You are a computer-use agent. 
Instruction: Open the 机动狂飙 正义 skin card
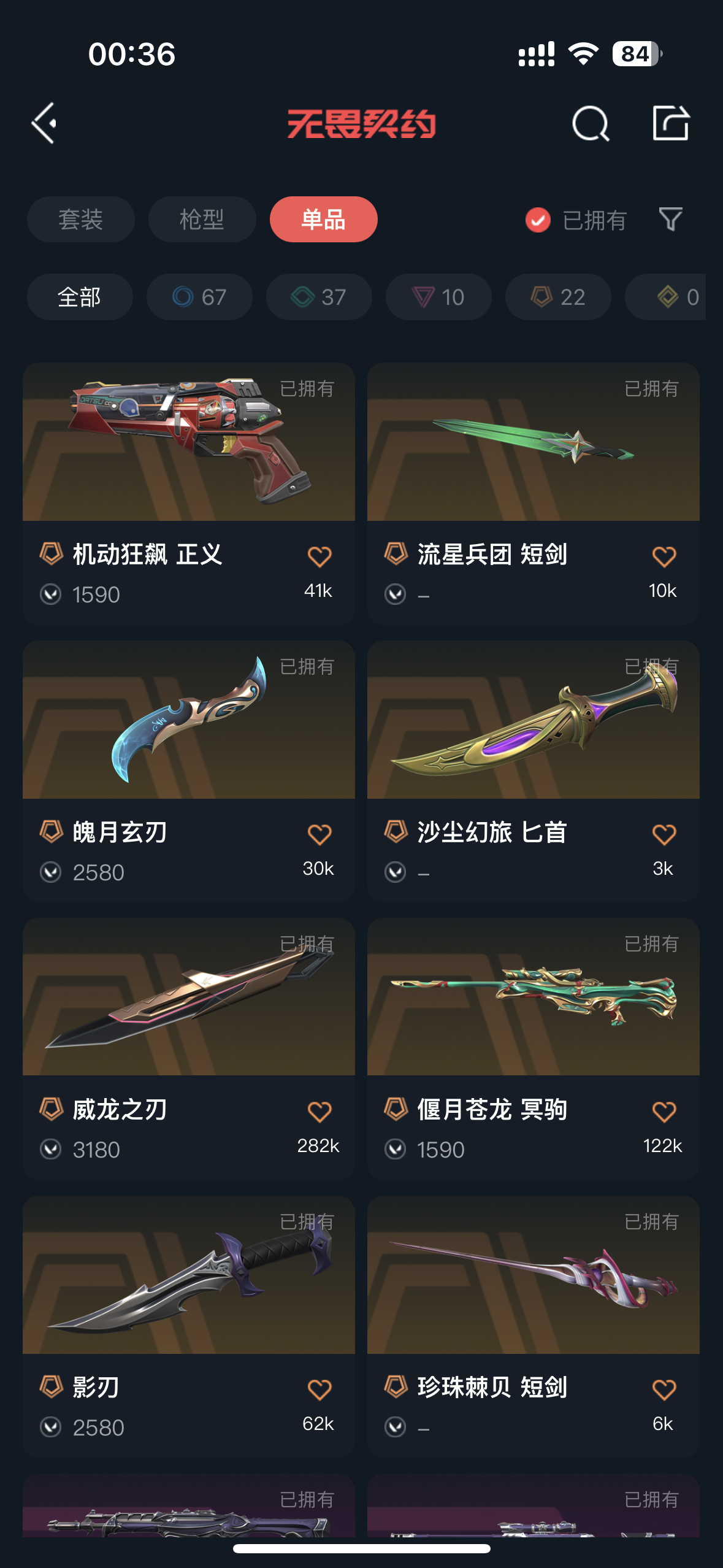(x=189, y=493)
